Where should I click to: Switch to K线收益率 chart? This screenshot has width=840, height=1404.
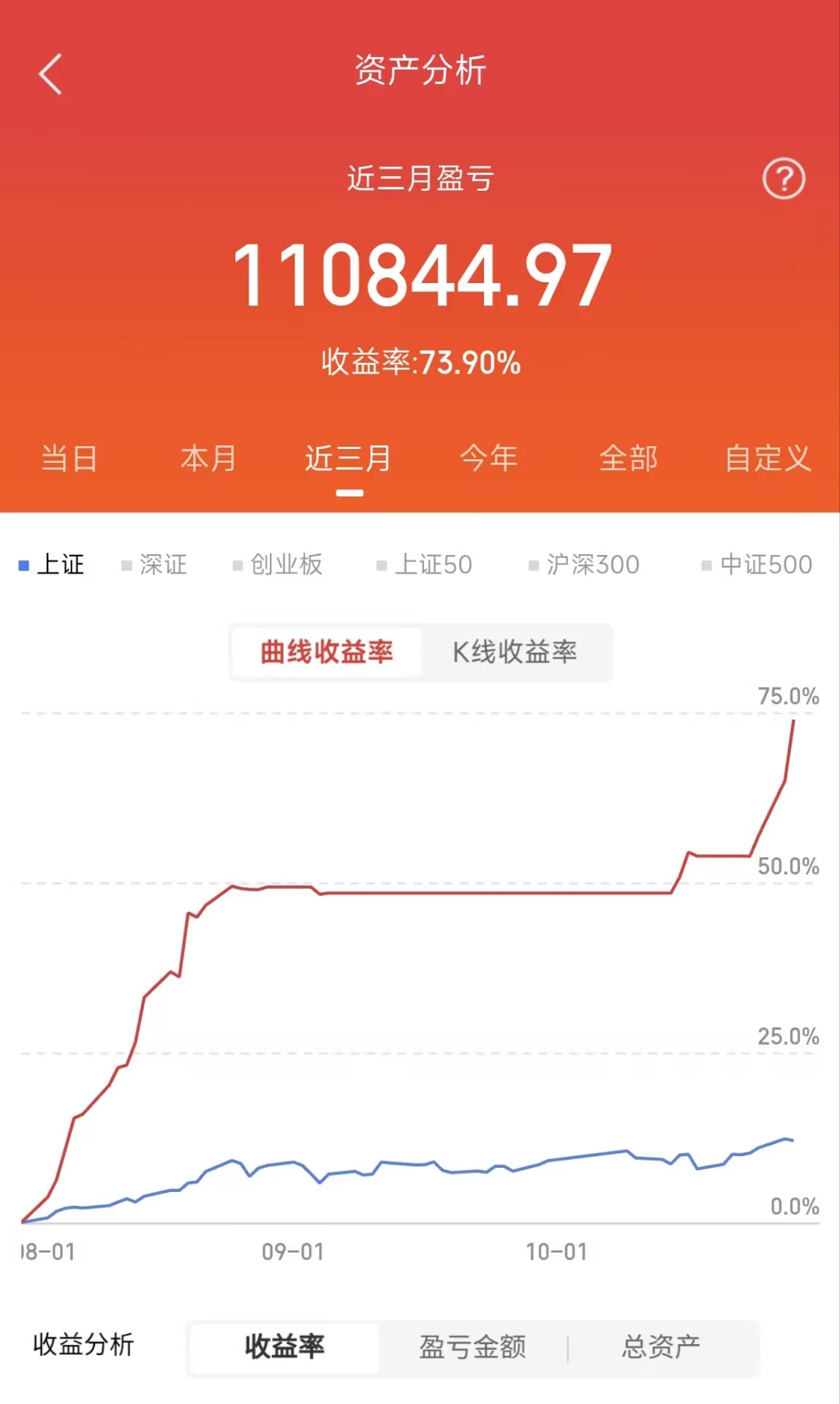coord(515,652)
